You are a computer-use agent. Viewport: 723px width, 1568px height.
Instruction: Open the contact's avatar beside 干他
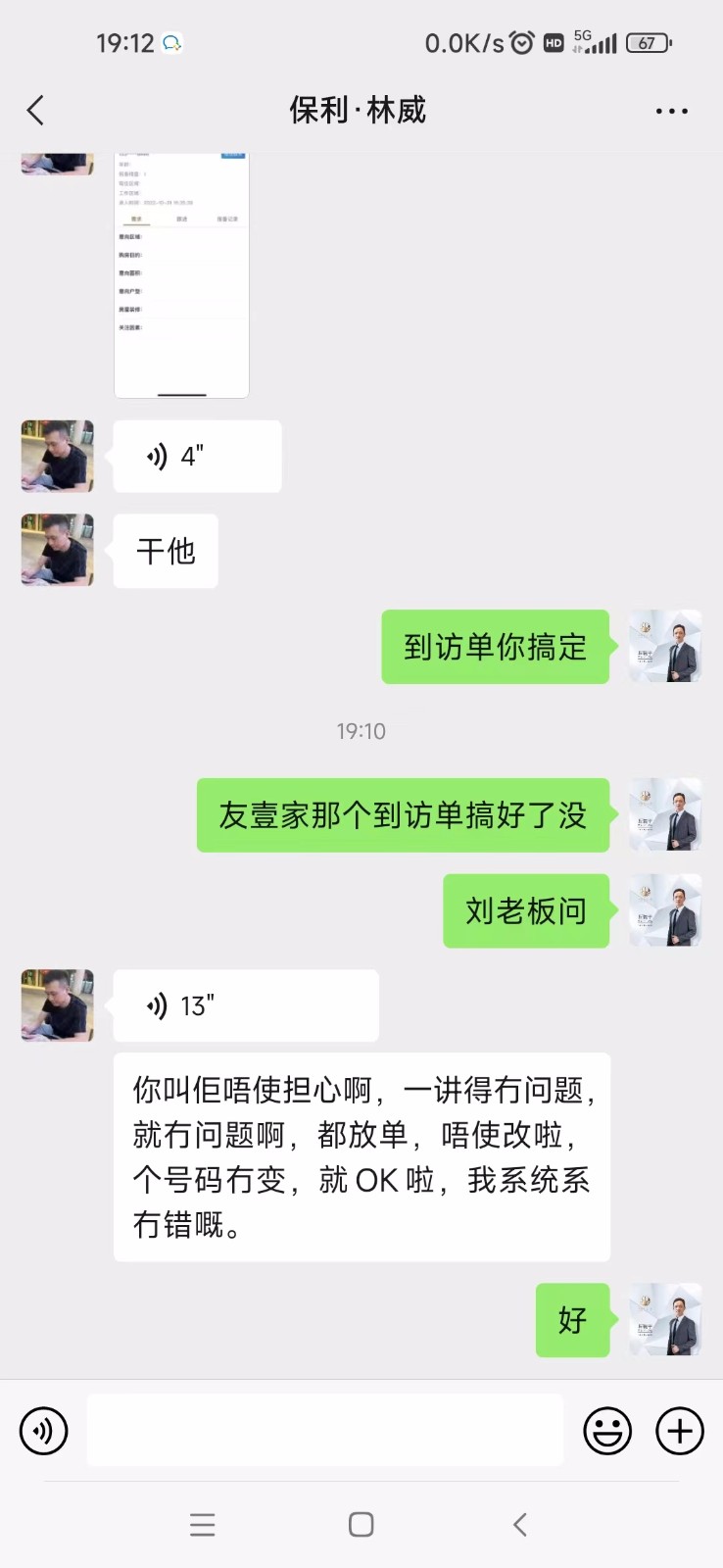pos(58,550)
